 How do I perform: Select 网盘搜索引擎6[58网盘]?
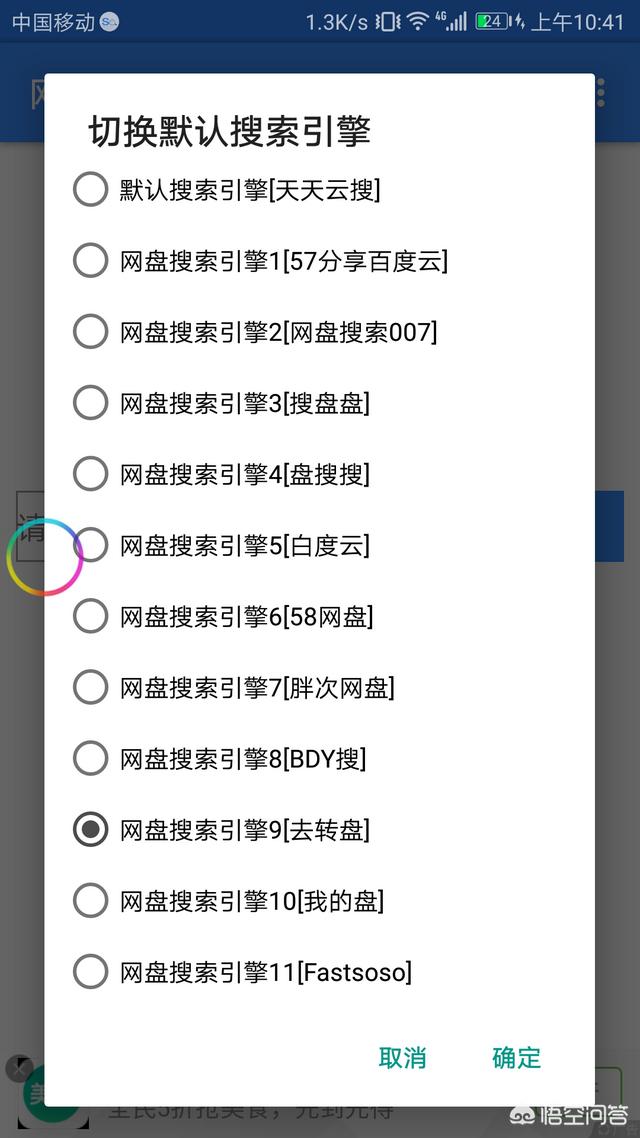[319, 617]
